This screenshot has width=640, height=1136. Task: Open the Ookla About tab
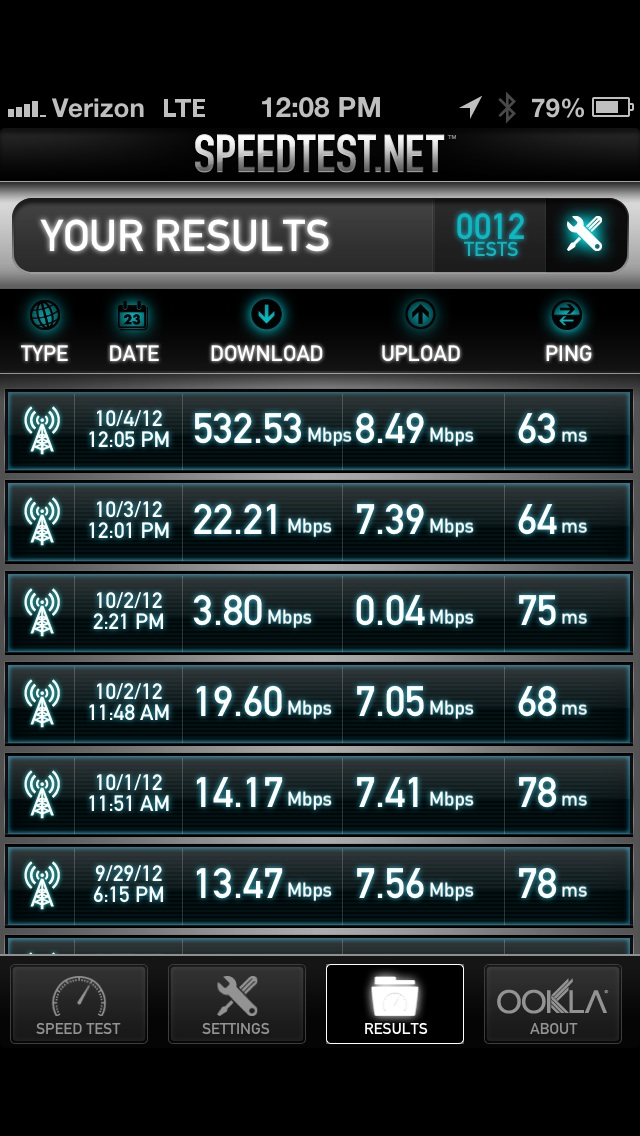click(x=553, y=1003)
